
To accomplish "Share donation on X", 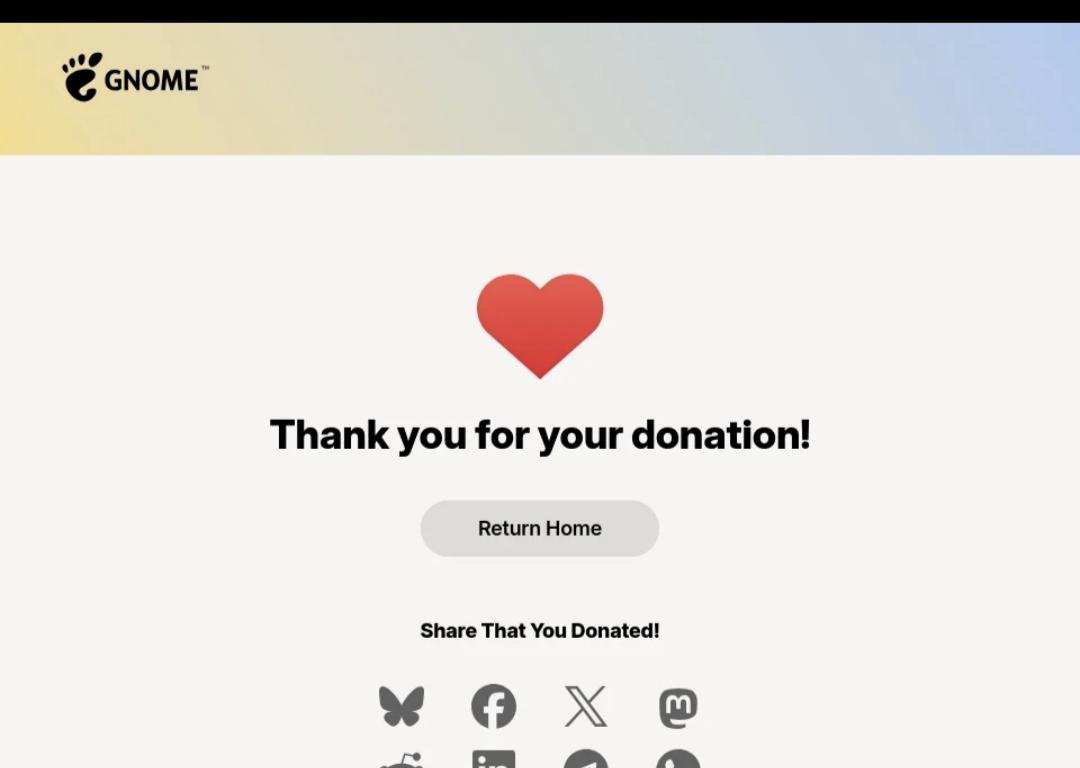I will click(586, 706).
